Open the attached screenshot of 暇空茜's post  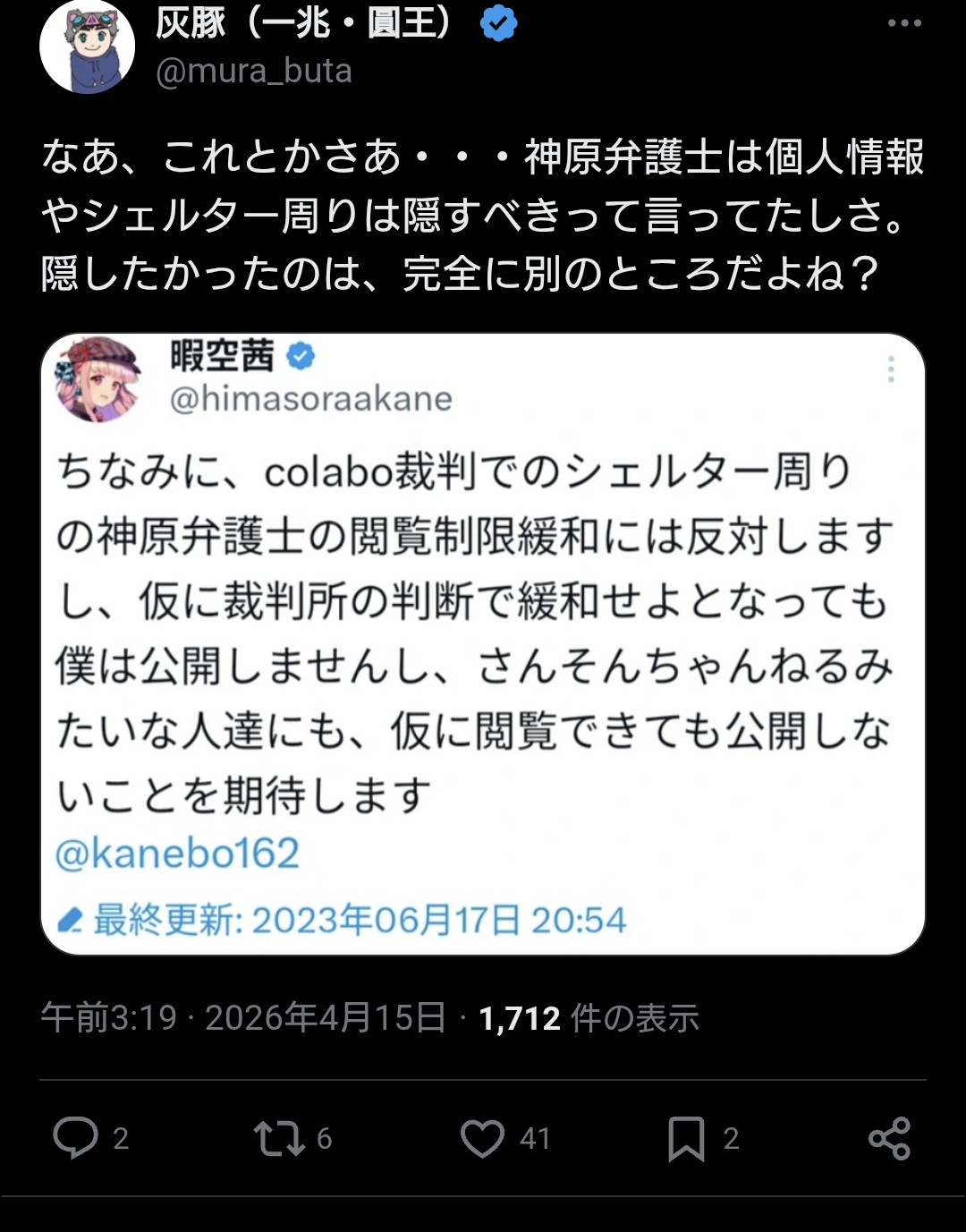pos(483,644)
